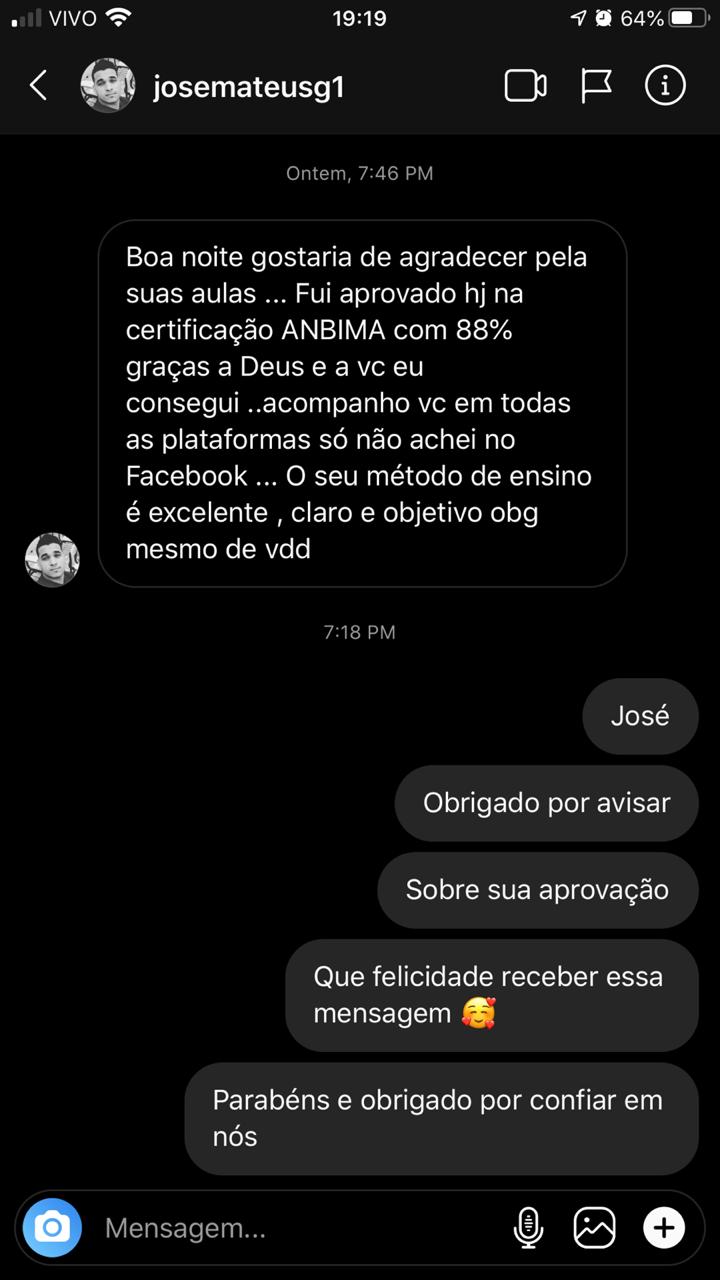Open josemateusg1's profile from the header
Image resolution: width=720 pixels, height=1280 pixels.
coord(248,87)
